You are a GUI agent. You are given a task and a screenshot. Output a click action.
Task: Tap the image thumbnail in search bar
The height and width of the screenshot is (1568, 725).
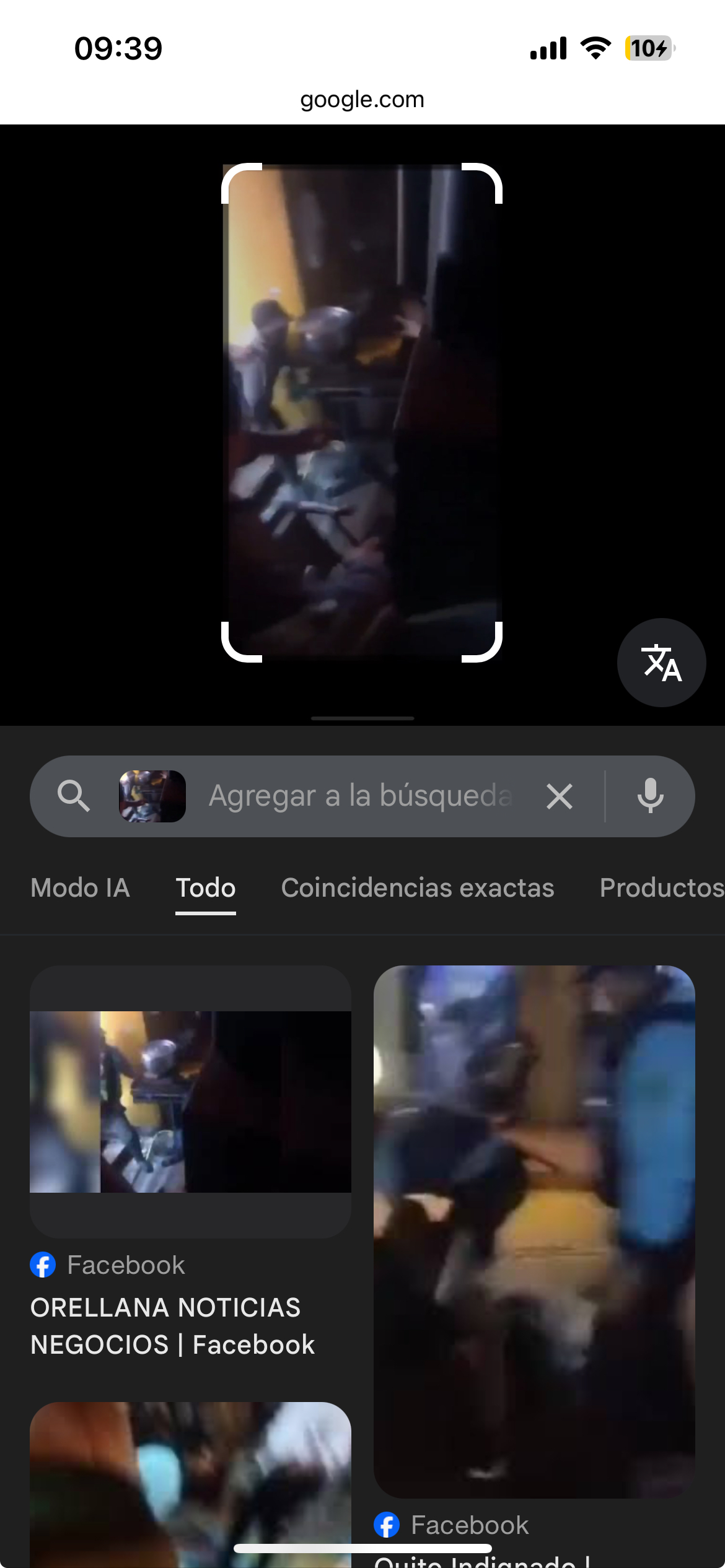point(152,796)
